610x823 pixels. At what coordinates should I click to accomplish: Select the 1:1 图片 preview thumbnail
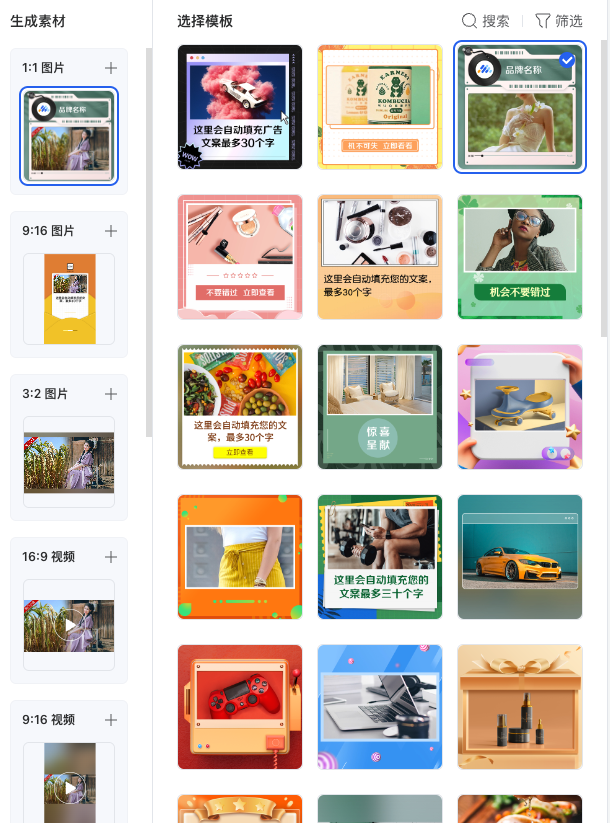click(x=69, y=136)
